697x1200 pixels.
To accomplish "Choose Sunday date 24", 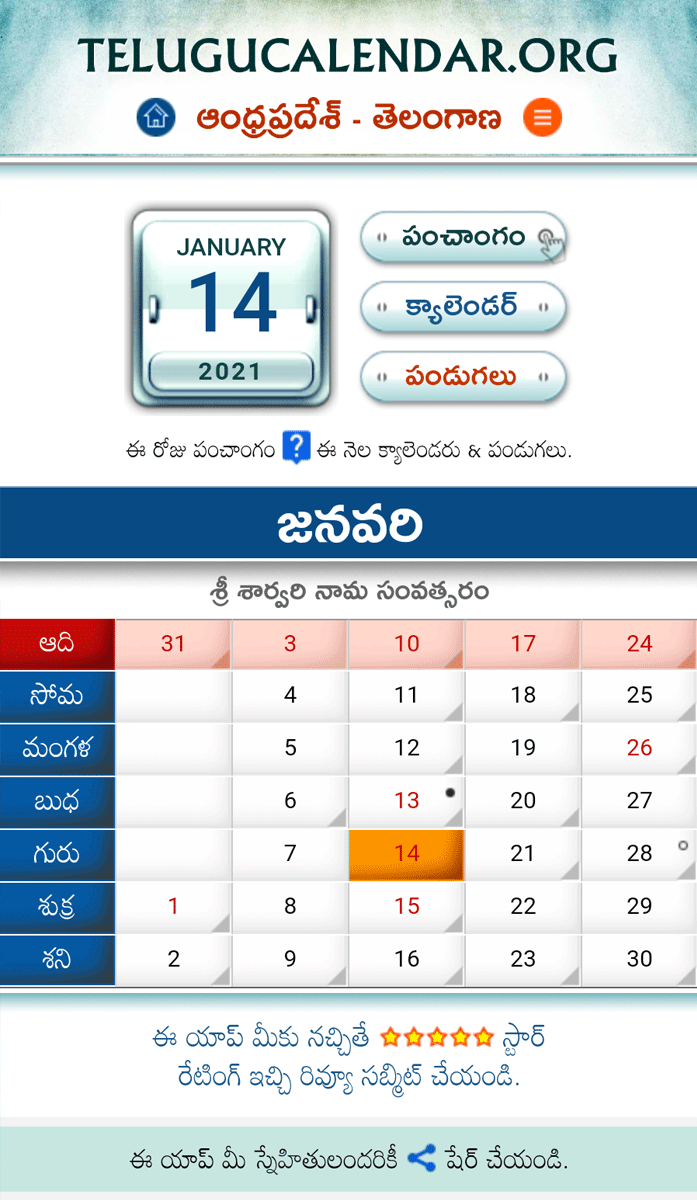I will click(x=639, y=644).
